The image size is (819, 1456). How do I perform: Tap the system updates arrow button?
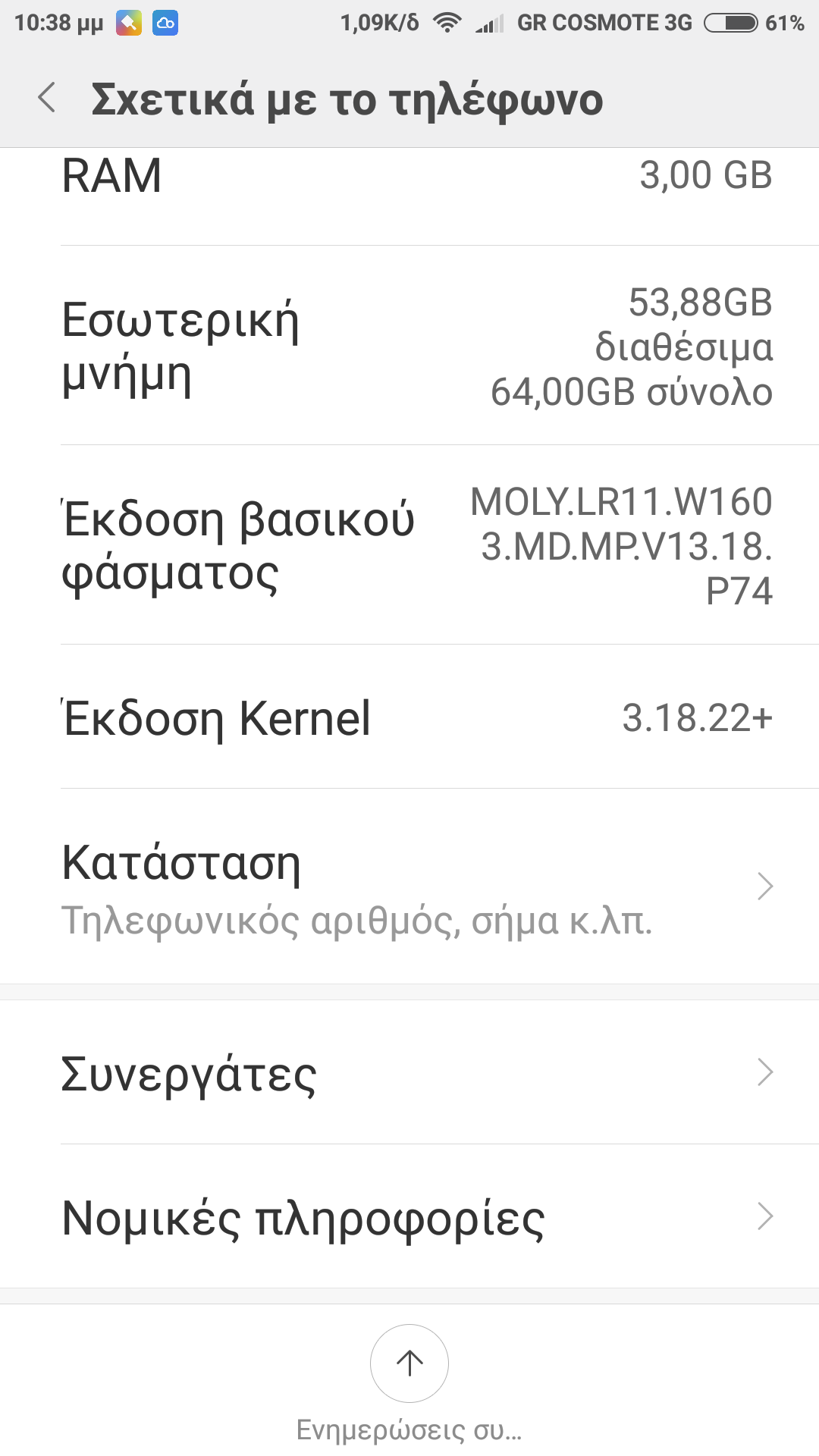tap(409, 1363)
